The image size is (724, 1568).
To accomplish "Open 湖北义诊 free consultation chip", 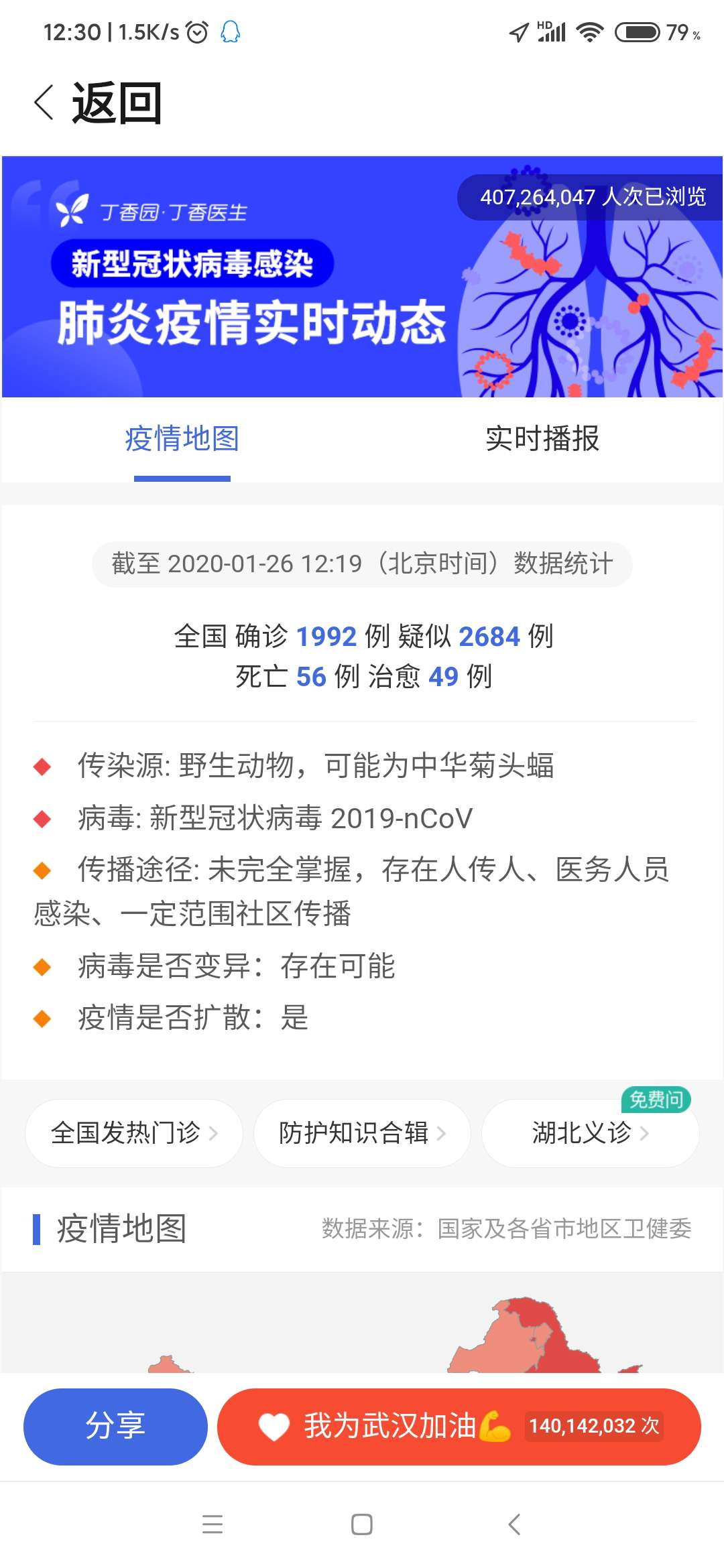I will 590,1133.
